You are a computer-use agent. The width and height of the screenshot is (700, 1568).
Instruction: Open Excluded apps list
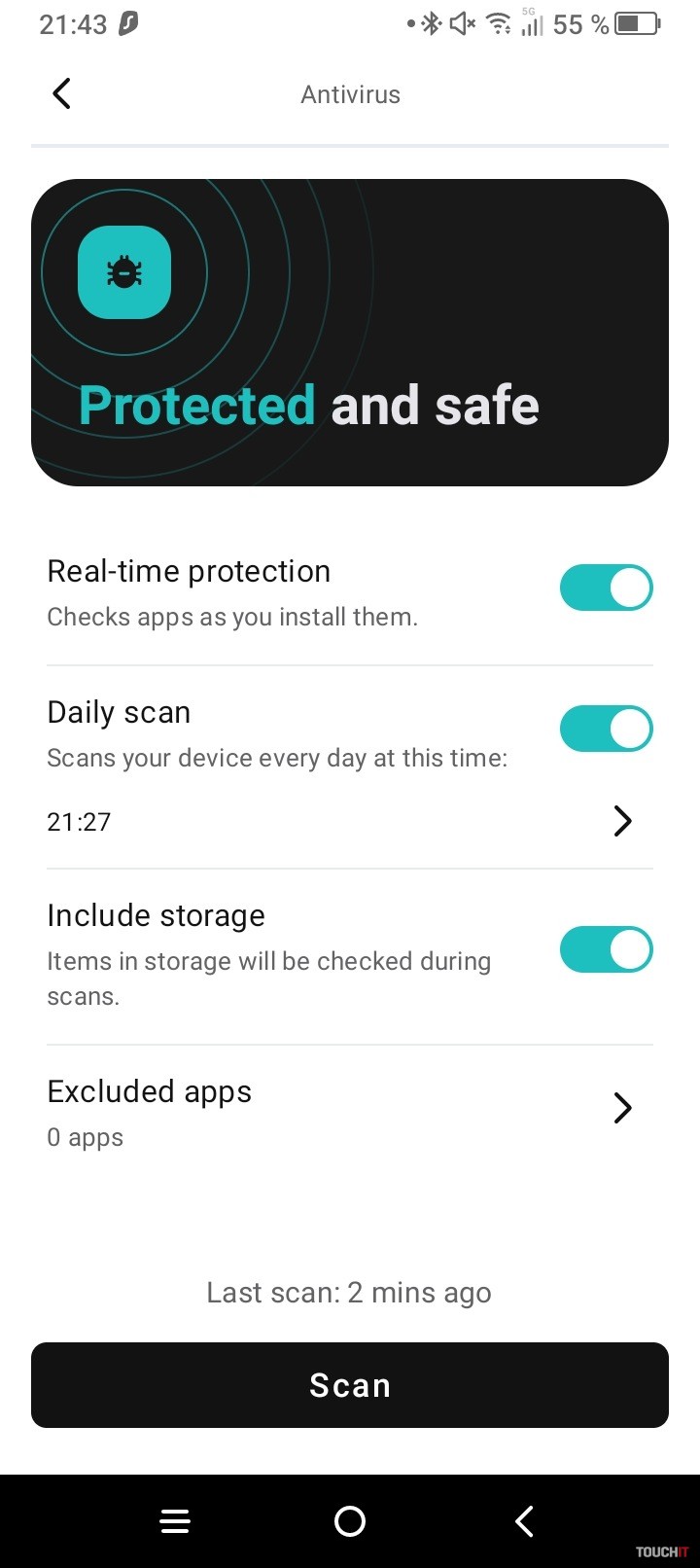[x=350, y=1111]
